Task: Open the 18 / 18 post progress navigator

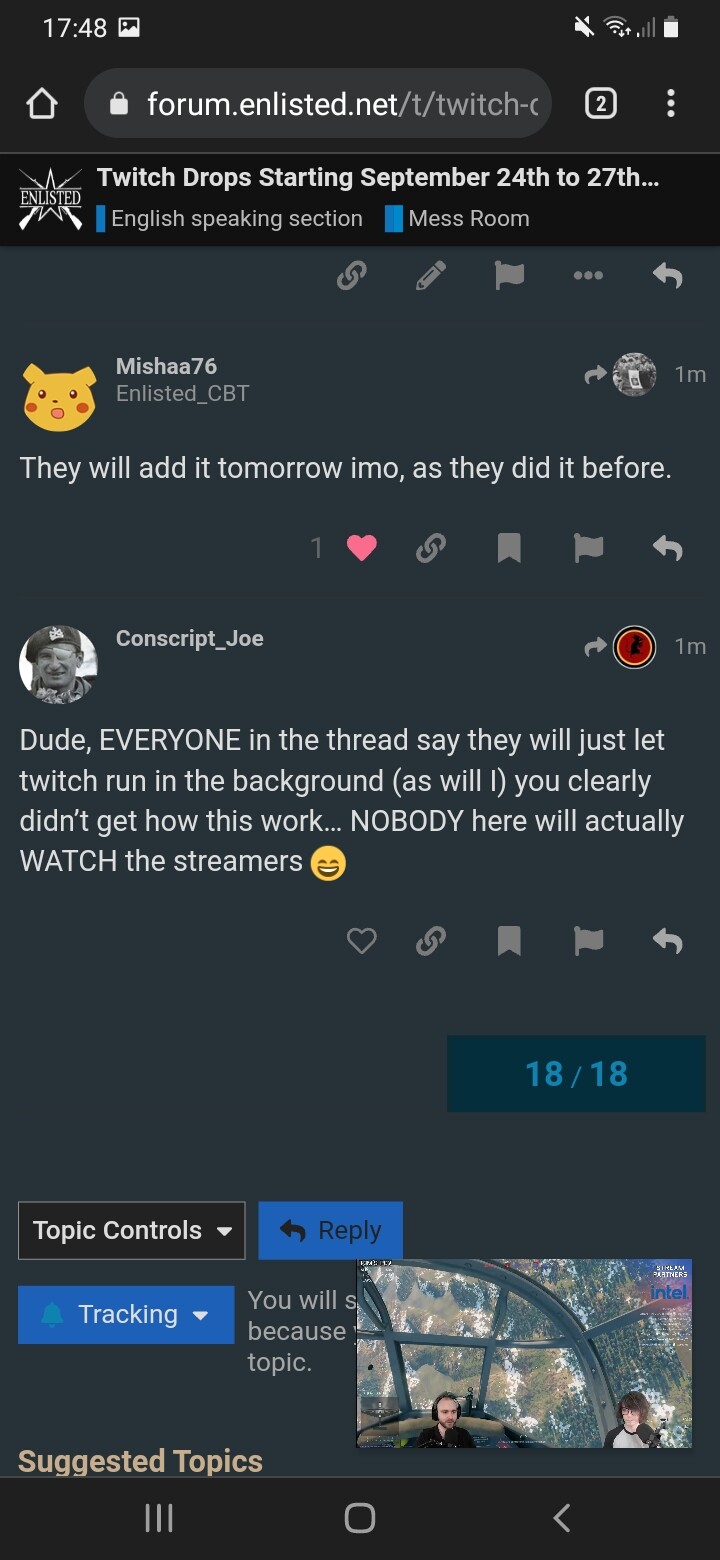Action: pyautogui.click(x=576, y=1074)
